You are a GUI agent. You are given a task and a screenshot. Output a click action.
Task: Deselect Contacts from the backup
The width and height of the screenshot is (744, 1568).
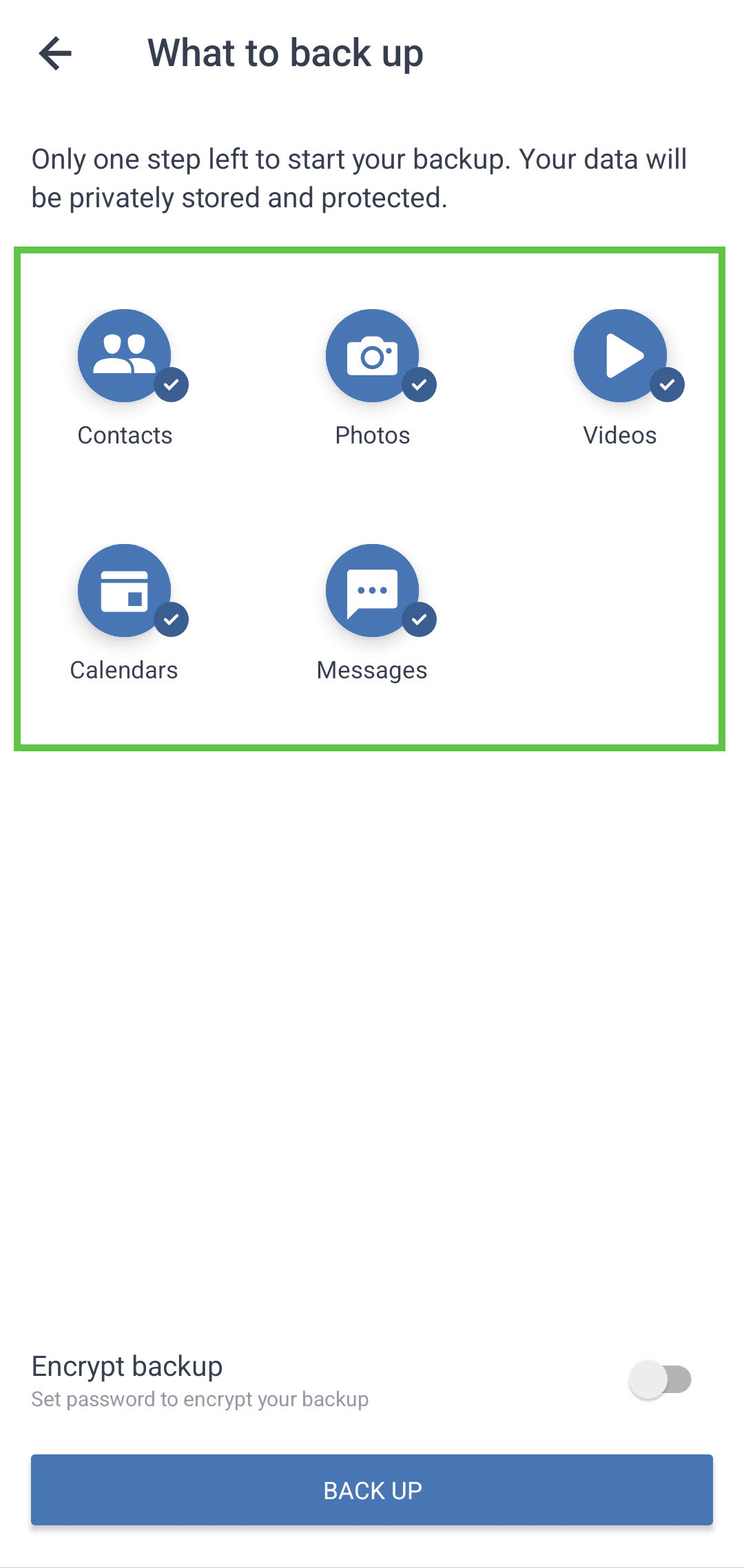(x=125, y=356)
